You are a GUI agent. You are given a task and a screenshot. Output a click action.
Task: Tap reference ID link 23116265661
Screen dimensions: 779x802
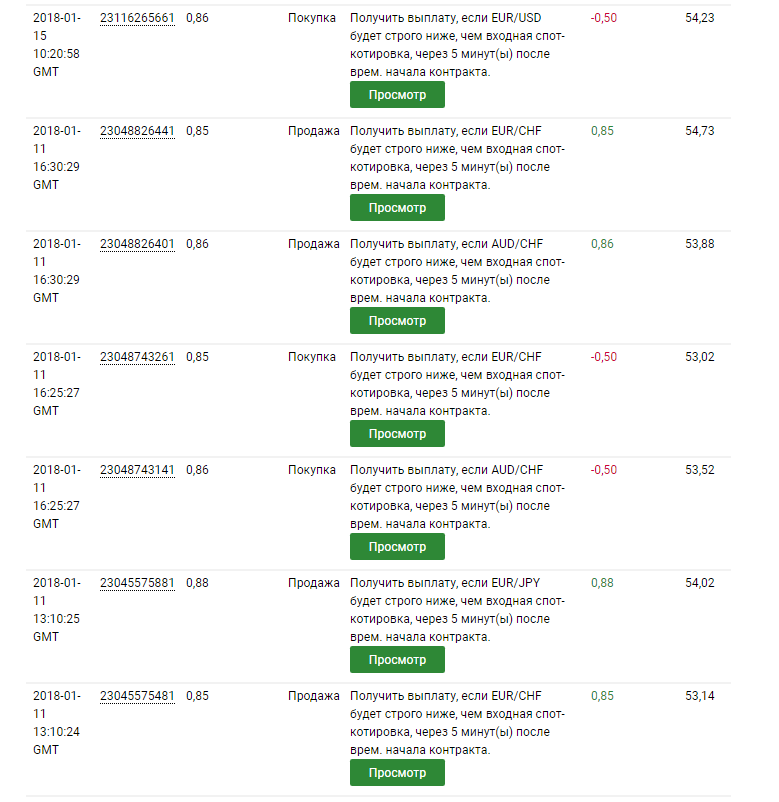[137, 18]
